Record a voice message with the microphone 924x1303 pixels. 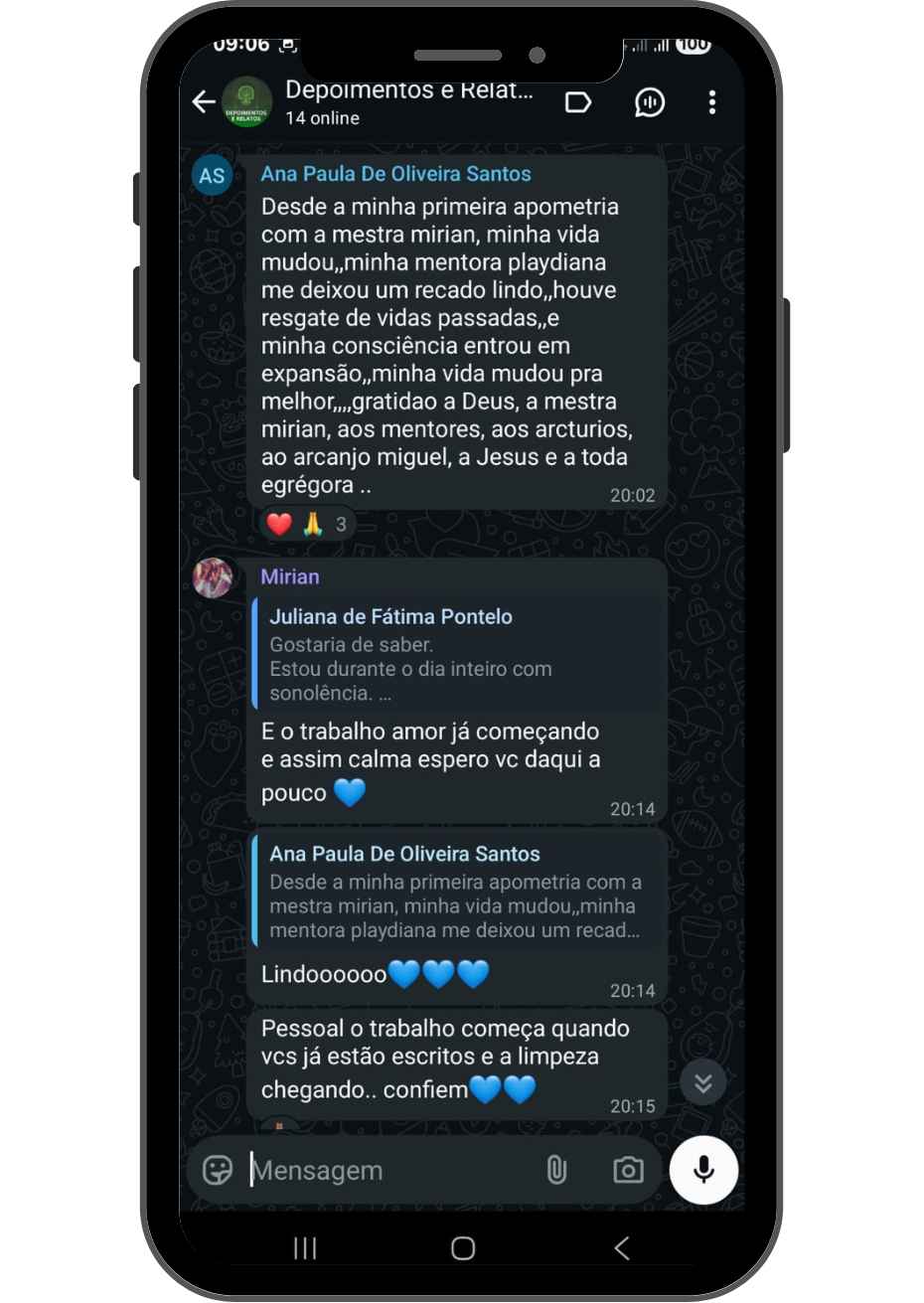pos(703,1170)
